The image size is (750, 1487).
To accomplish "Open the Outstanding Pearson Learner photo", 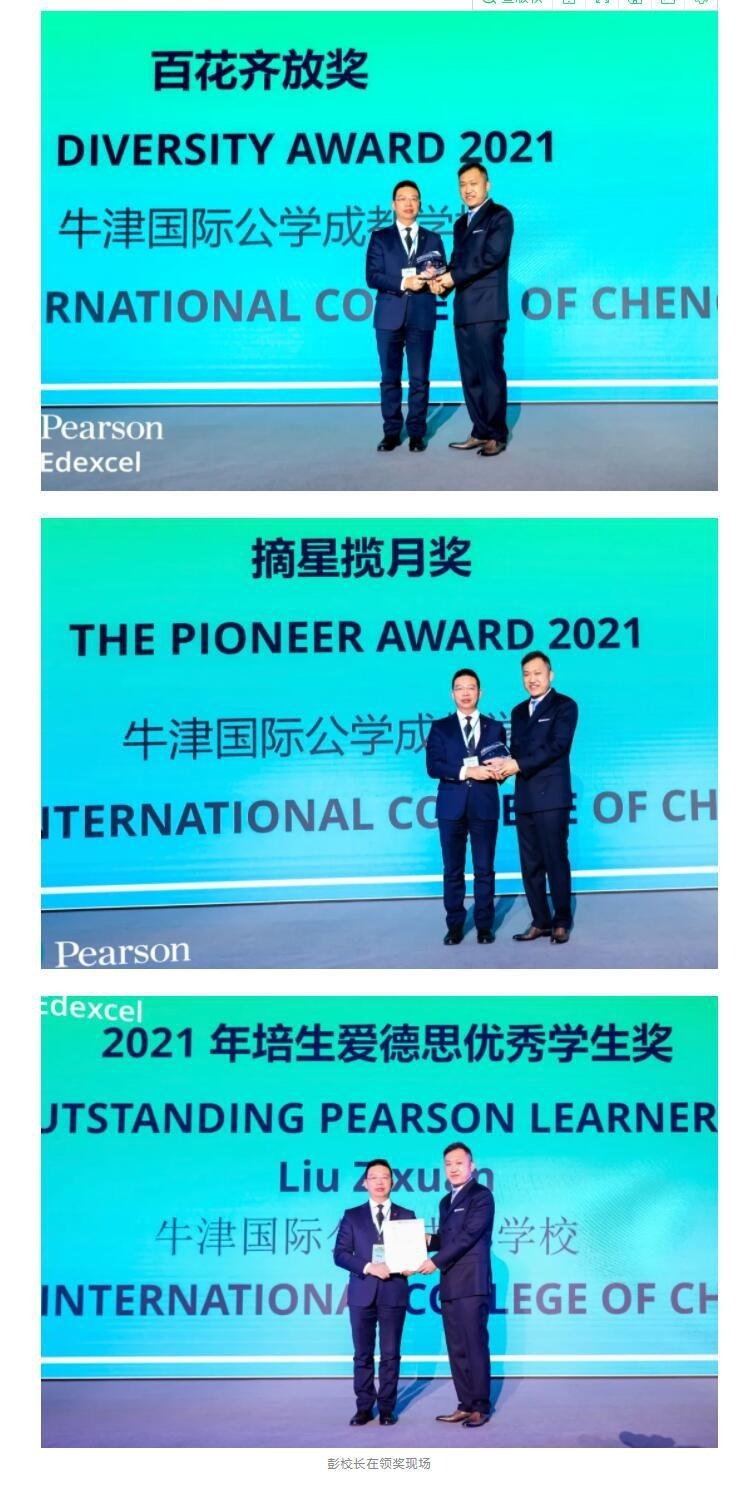I will click(x=378, y=1220).
